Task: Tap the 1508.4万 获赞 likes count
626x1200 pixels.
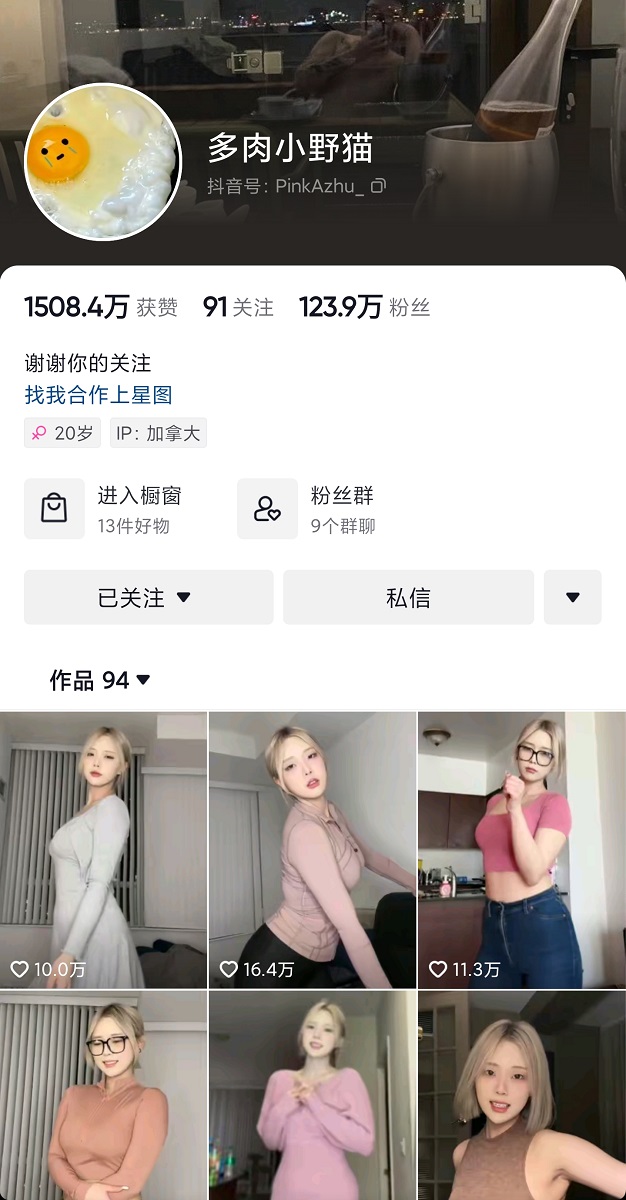Action: tap(100, 307)
